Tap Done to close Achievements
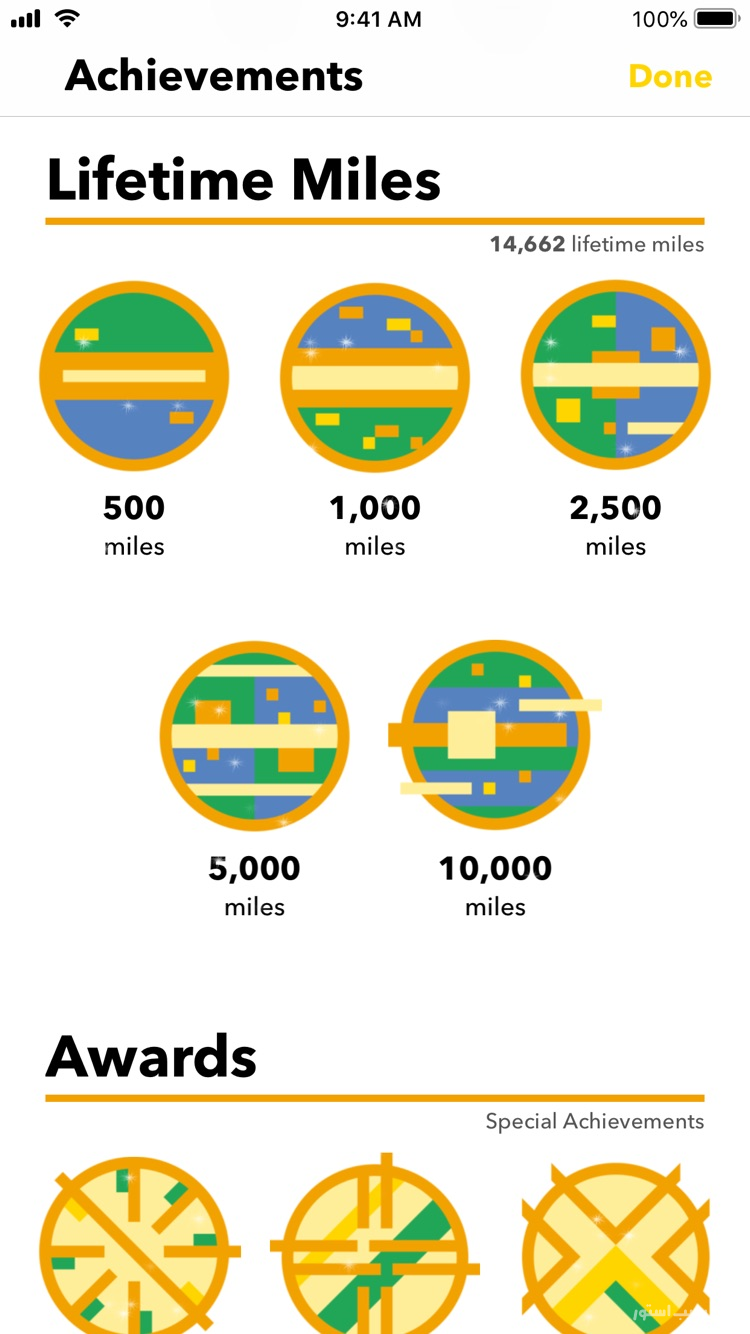Viewport: 750px width, 1334px height. [x=670, y=77]
